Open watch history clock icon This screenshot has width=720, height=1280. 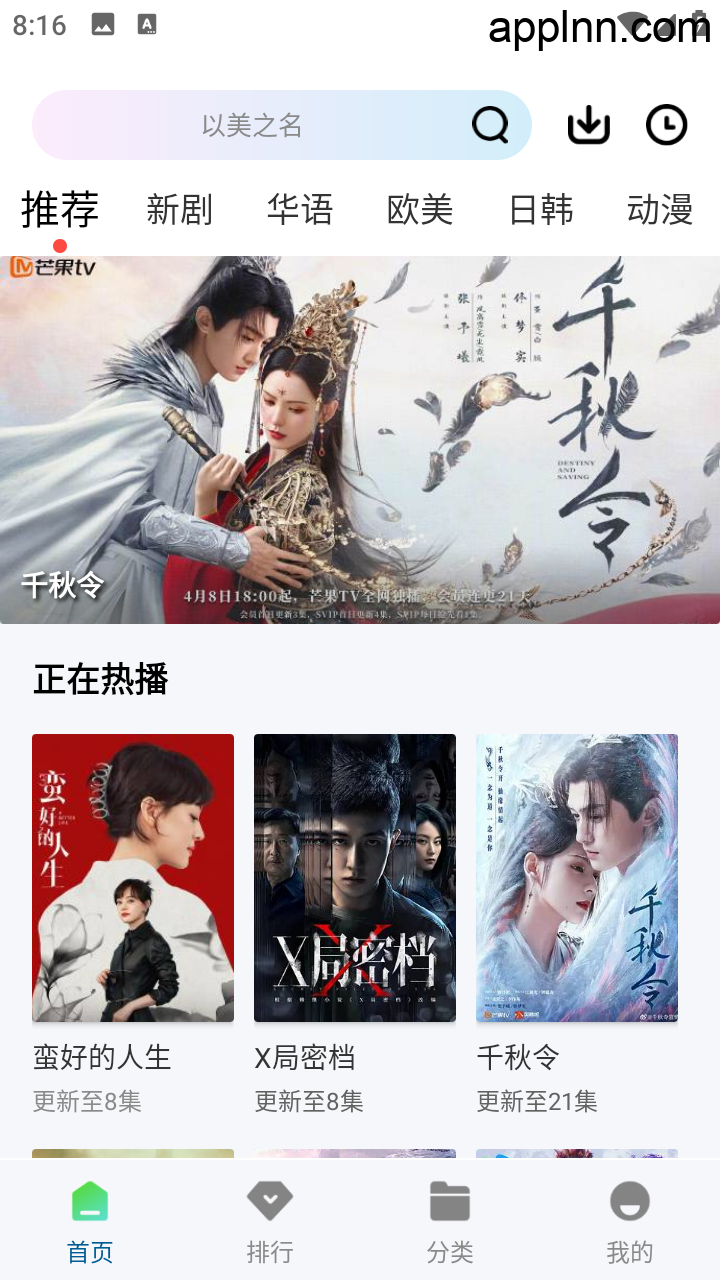666,125
